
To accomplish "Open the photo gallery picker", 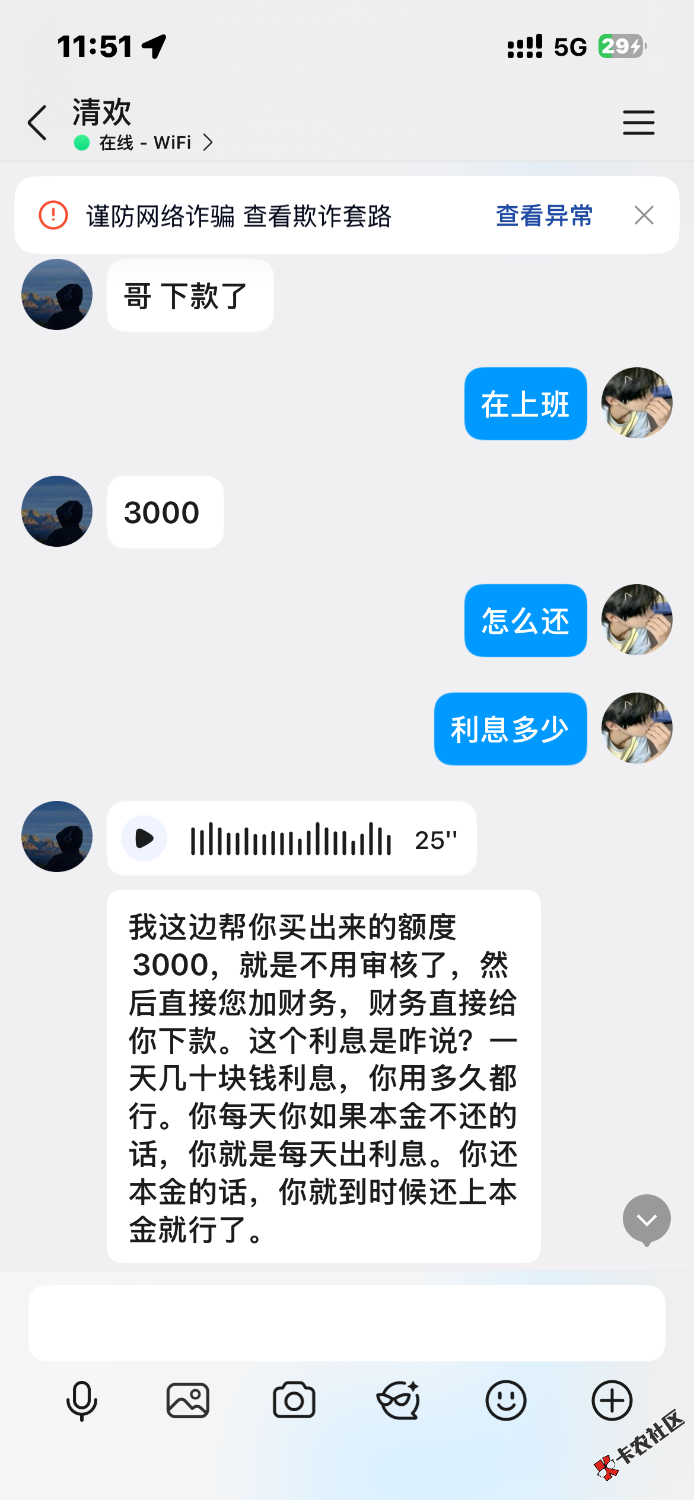I will [188, 1401].
